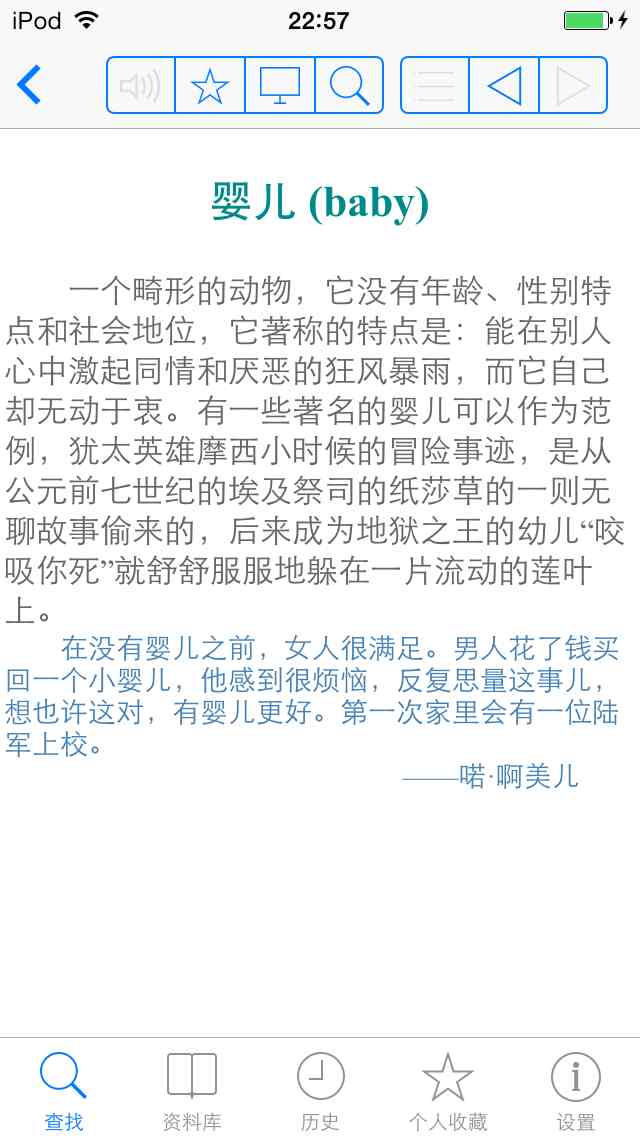Open the list menu icon in toolbar

(x=435, y=85)
